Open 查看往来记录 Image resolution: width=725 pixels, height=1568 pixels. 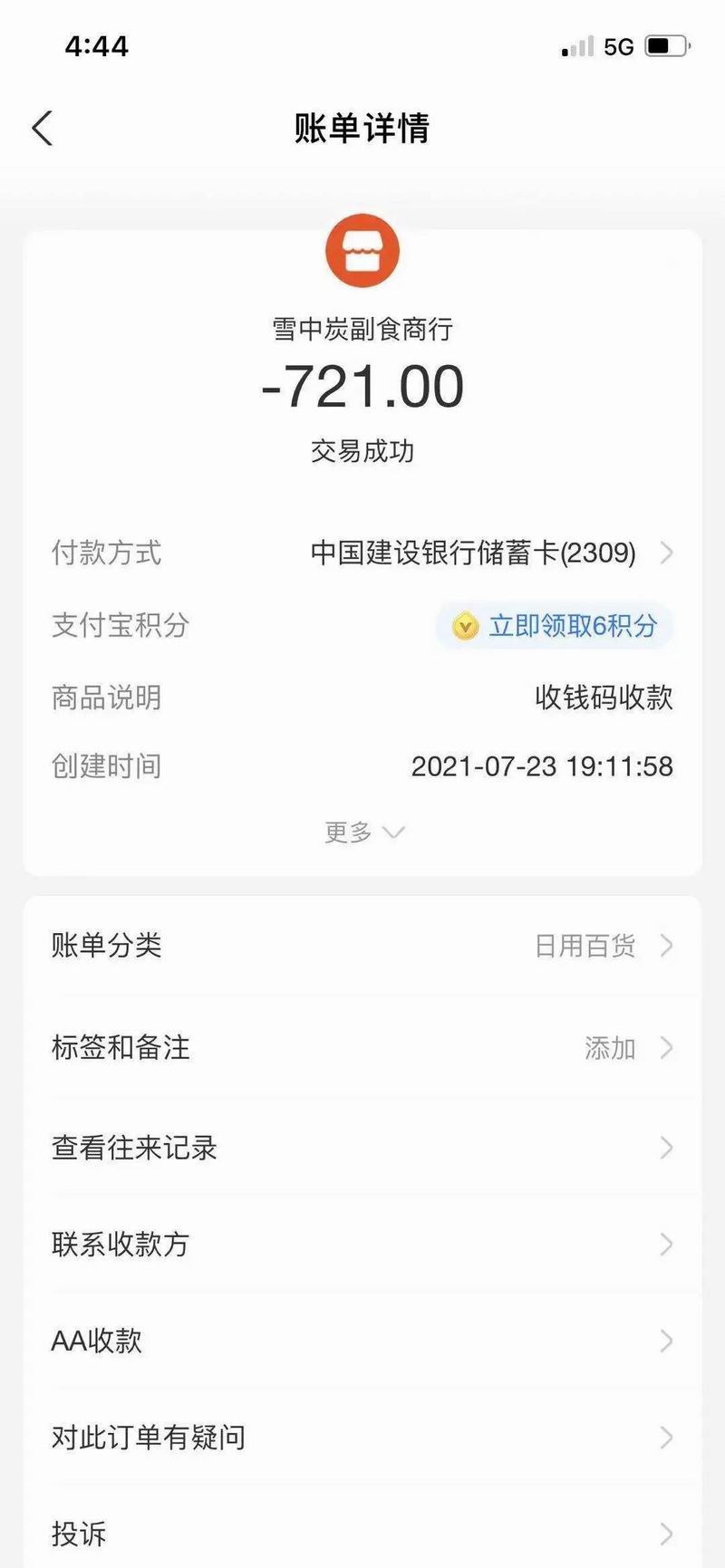pyautogui.click(x=362, y=1148)
